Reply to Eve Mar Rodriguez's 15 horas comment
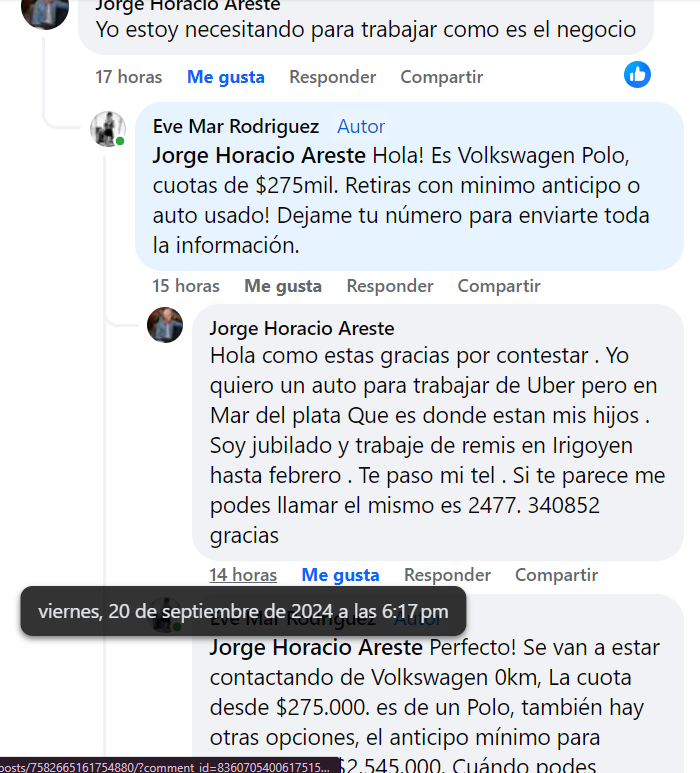Screen dimensions: 700x773 389,286
